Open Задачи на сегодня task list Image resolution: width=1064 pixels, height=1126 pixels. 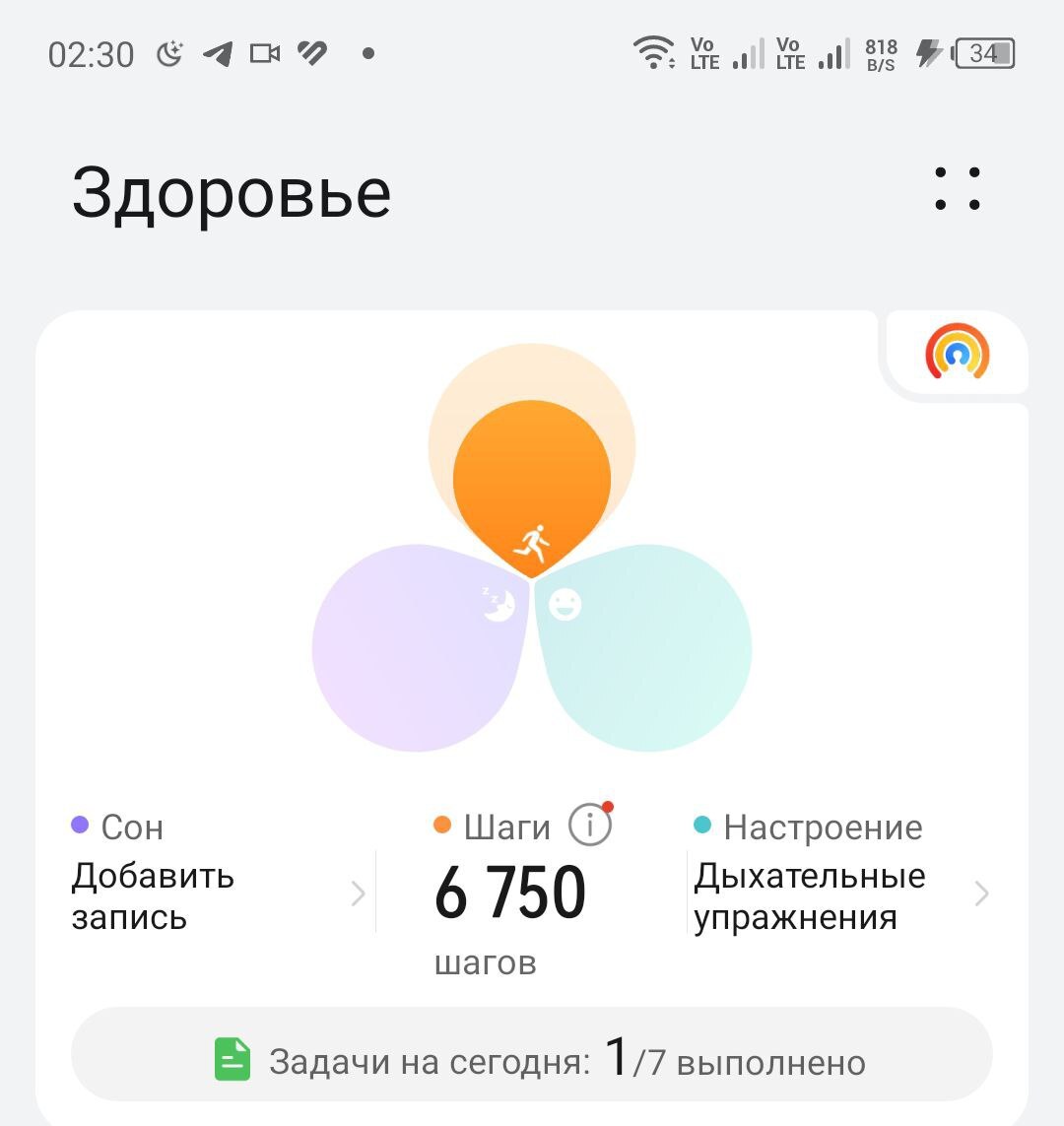click(532, 1061)
